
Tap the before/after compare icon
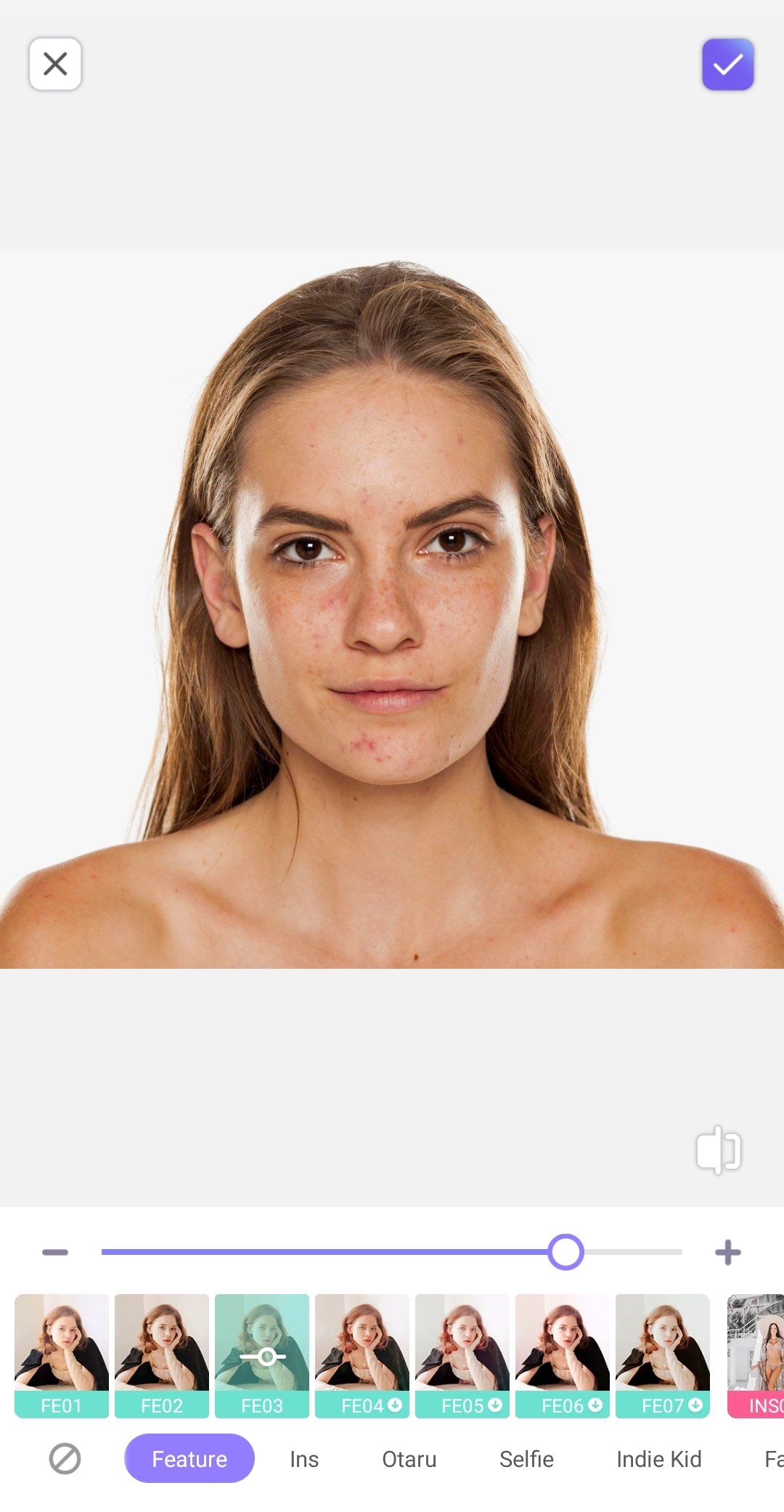tap(718, 1150)
